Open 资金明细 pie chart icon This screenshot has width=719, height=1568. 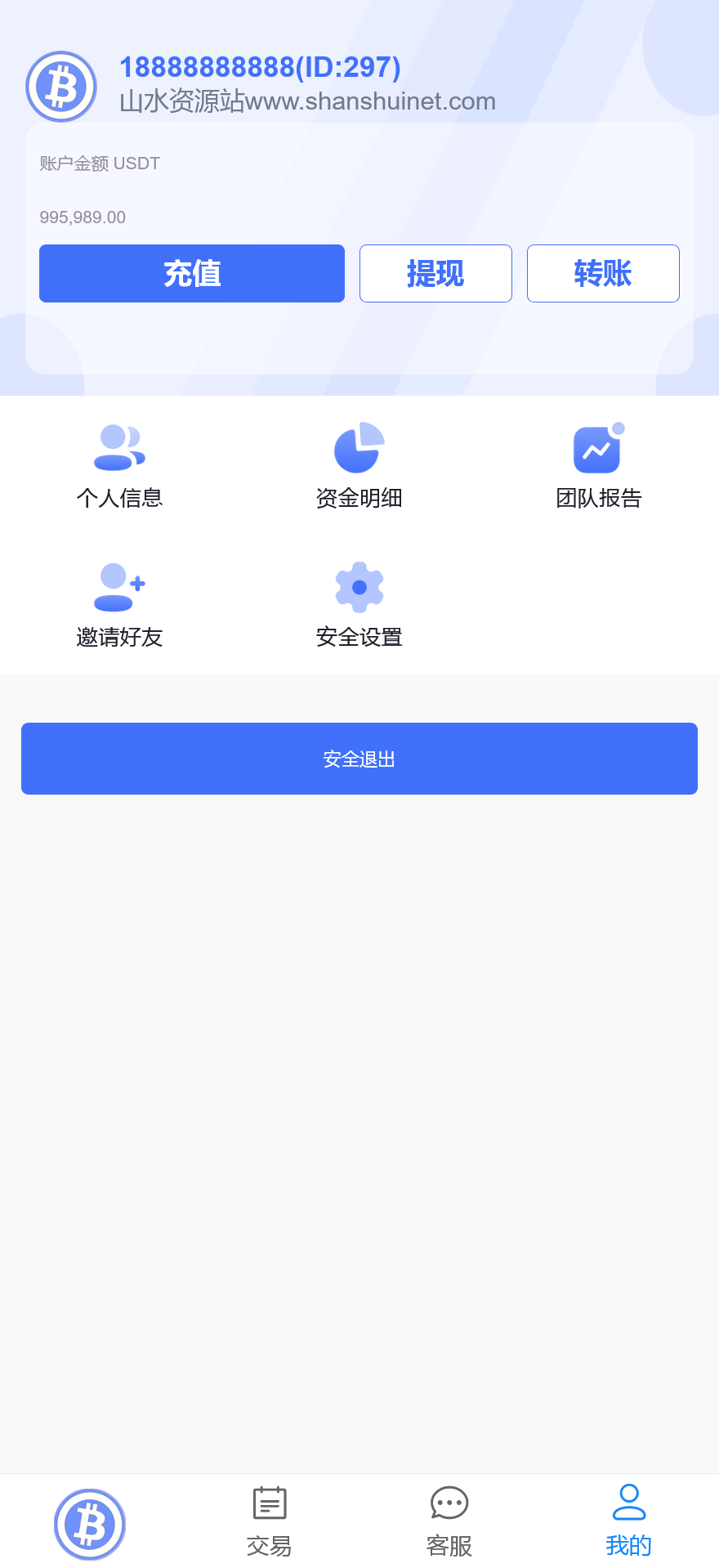[x=359, y=446]
